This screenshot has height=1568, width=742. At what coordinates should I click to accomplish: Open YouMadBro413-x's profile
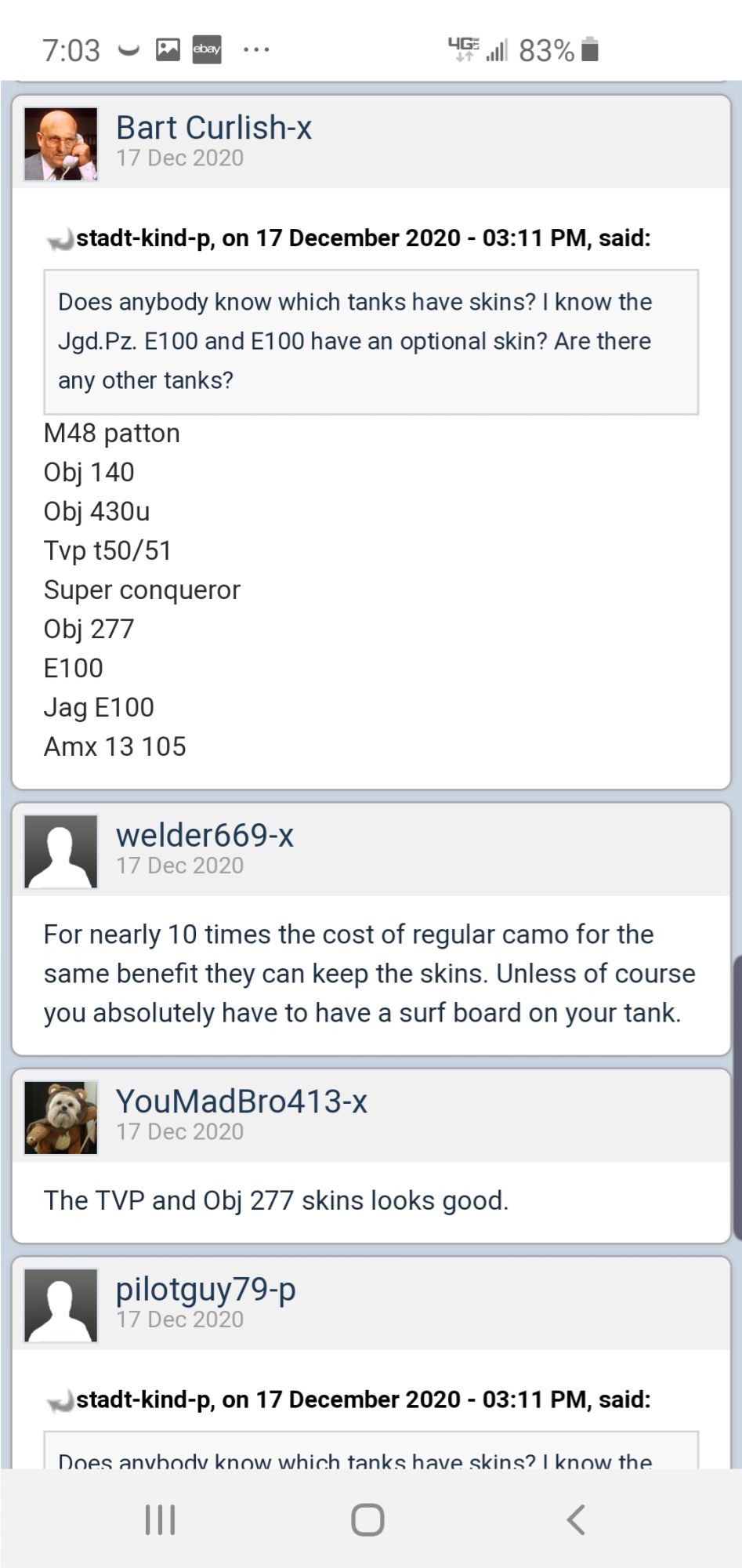pos(241,1102)
